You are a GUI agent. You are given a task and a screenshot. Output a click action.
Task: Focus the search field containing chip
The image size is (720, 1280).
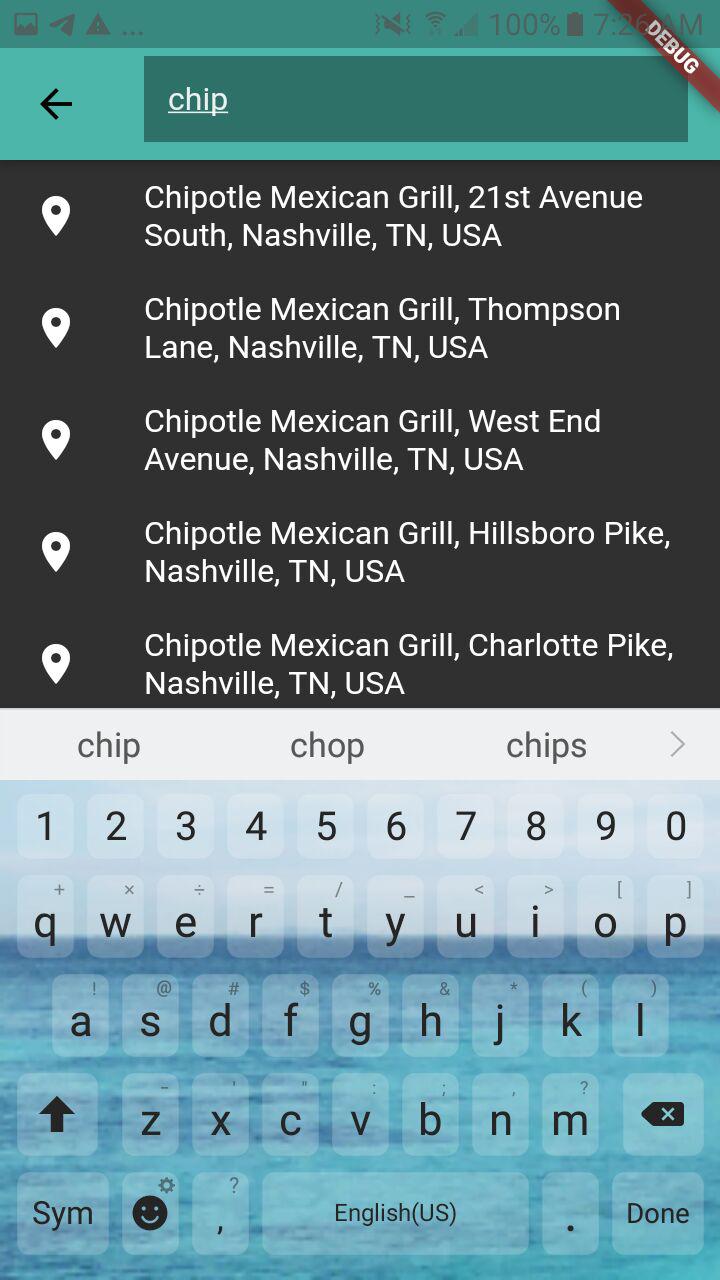(415, 100)
